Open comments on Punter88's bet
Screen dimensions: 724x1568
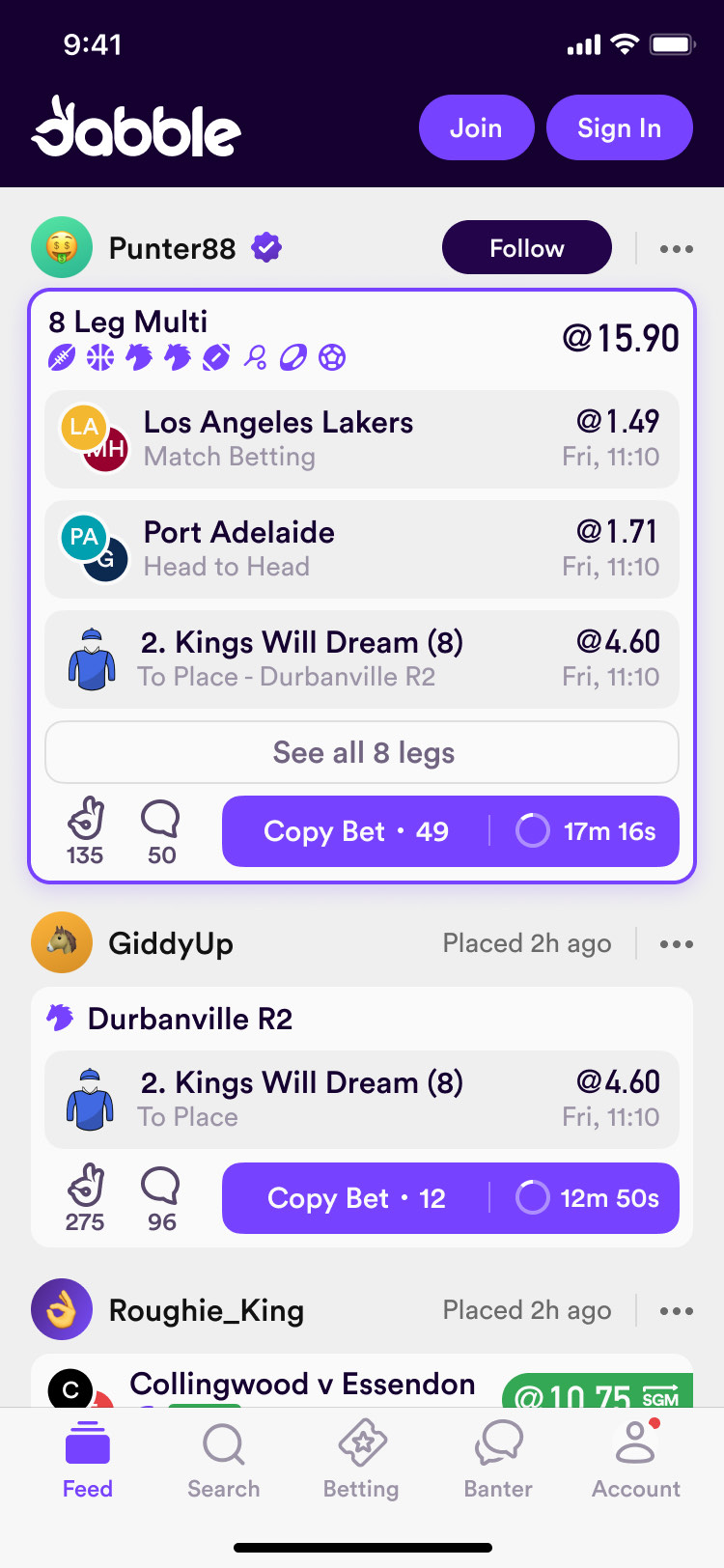160,821
